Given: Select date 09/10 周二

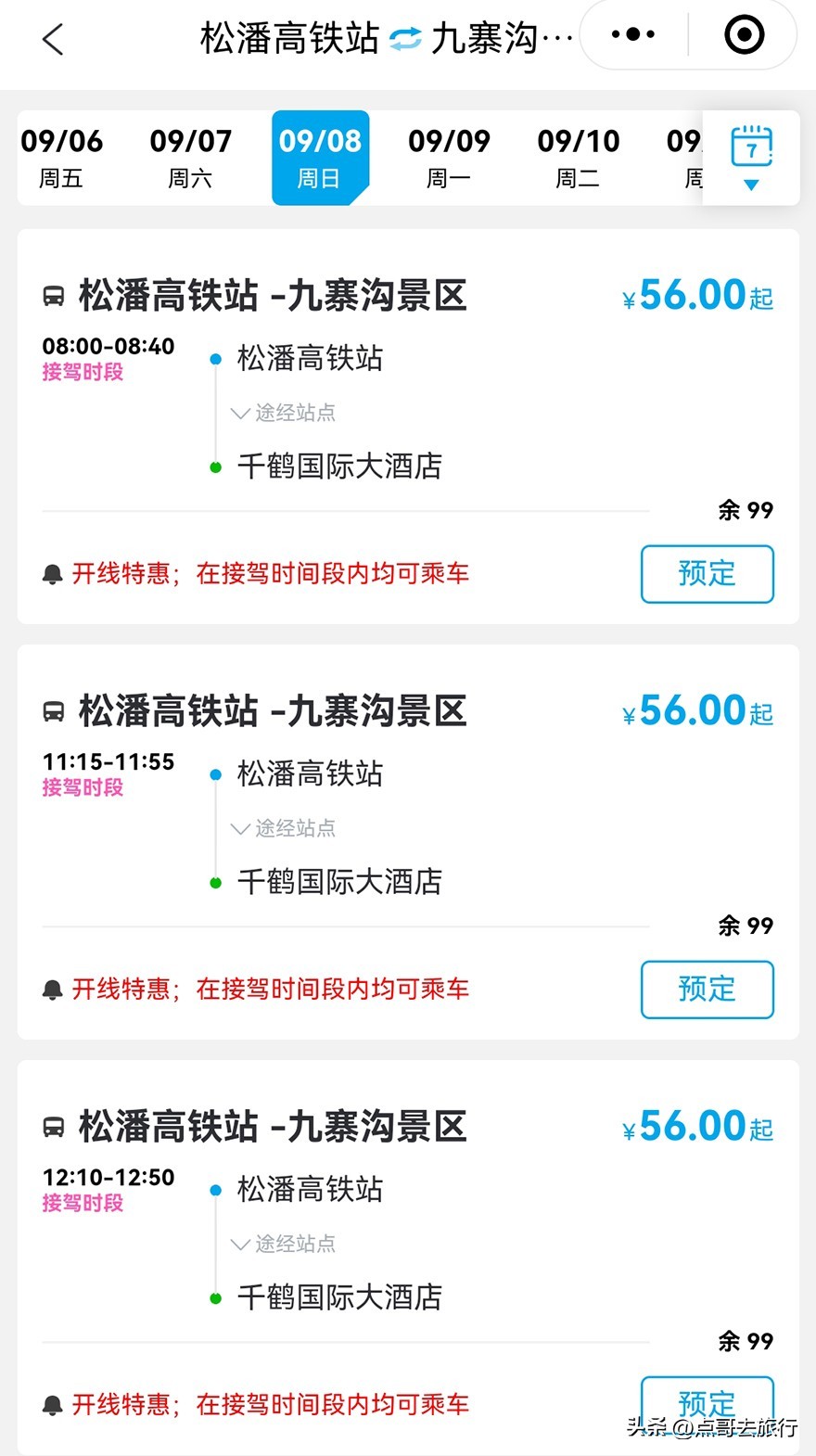Looking at the screenshot, I should pos(578,158).
